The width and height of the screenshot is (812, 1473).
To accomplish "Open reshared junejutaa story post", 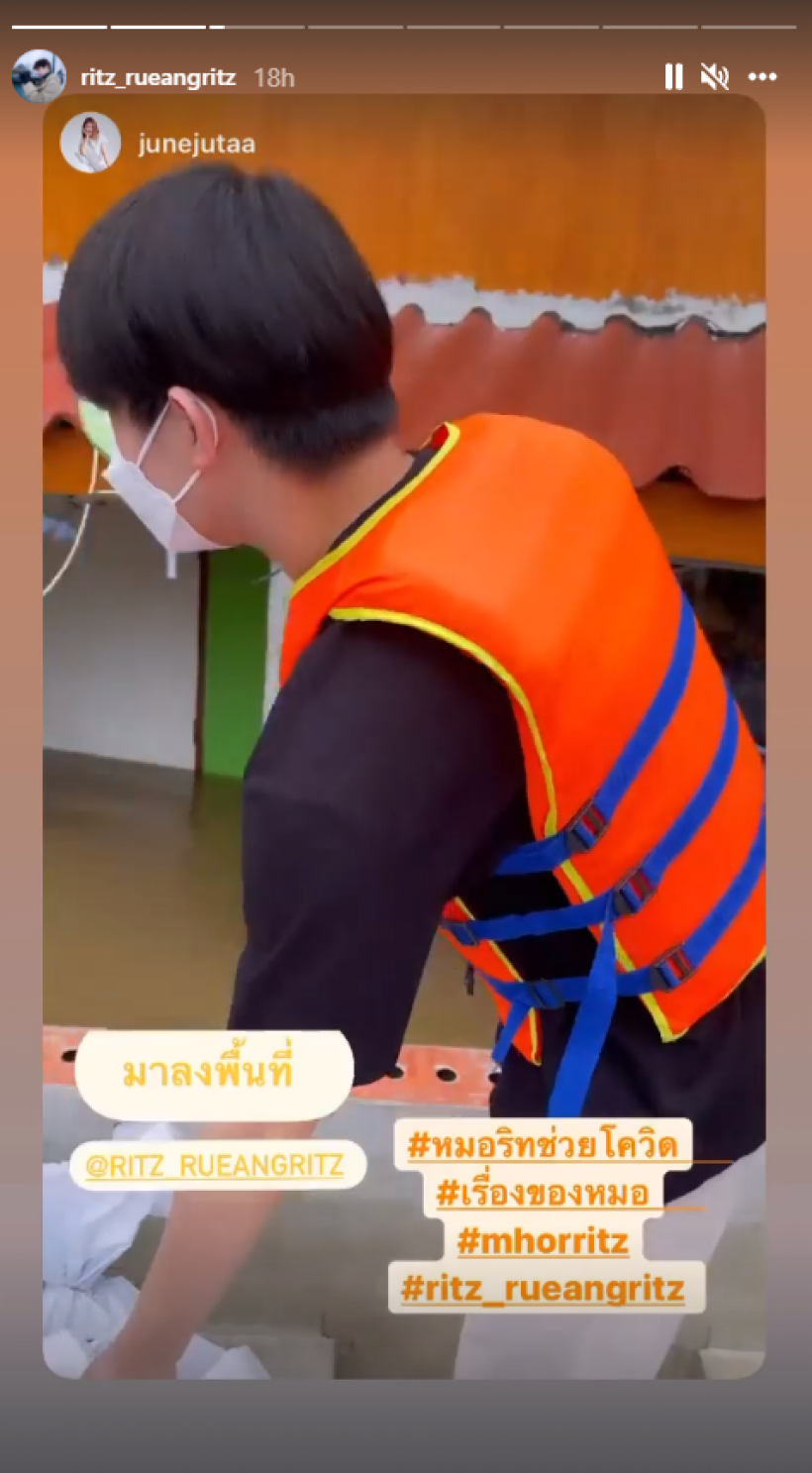I will (196, 144).
